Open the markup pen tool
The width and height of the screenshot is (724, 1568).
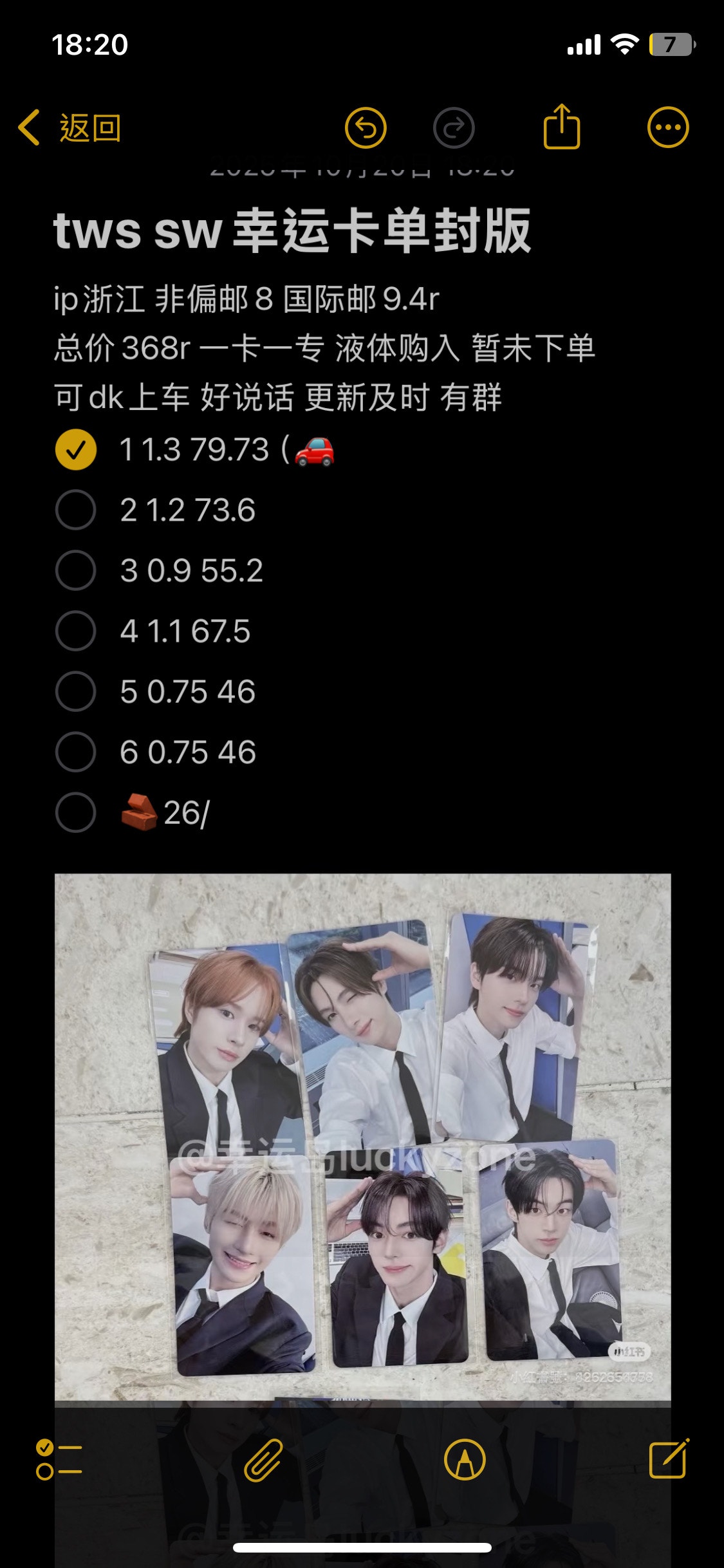(465, 1460)
